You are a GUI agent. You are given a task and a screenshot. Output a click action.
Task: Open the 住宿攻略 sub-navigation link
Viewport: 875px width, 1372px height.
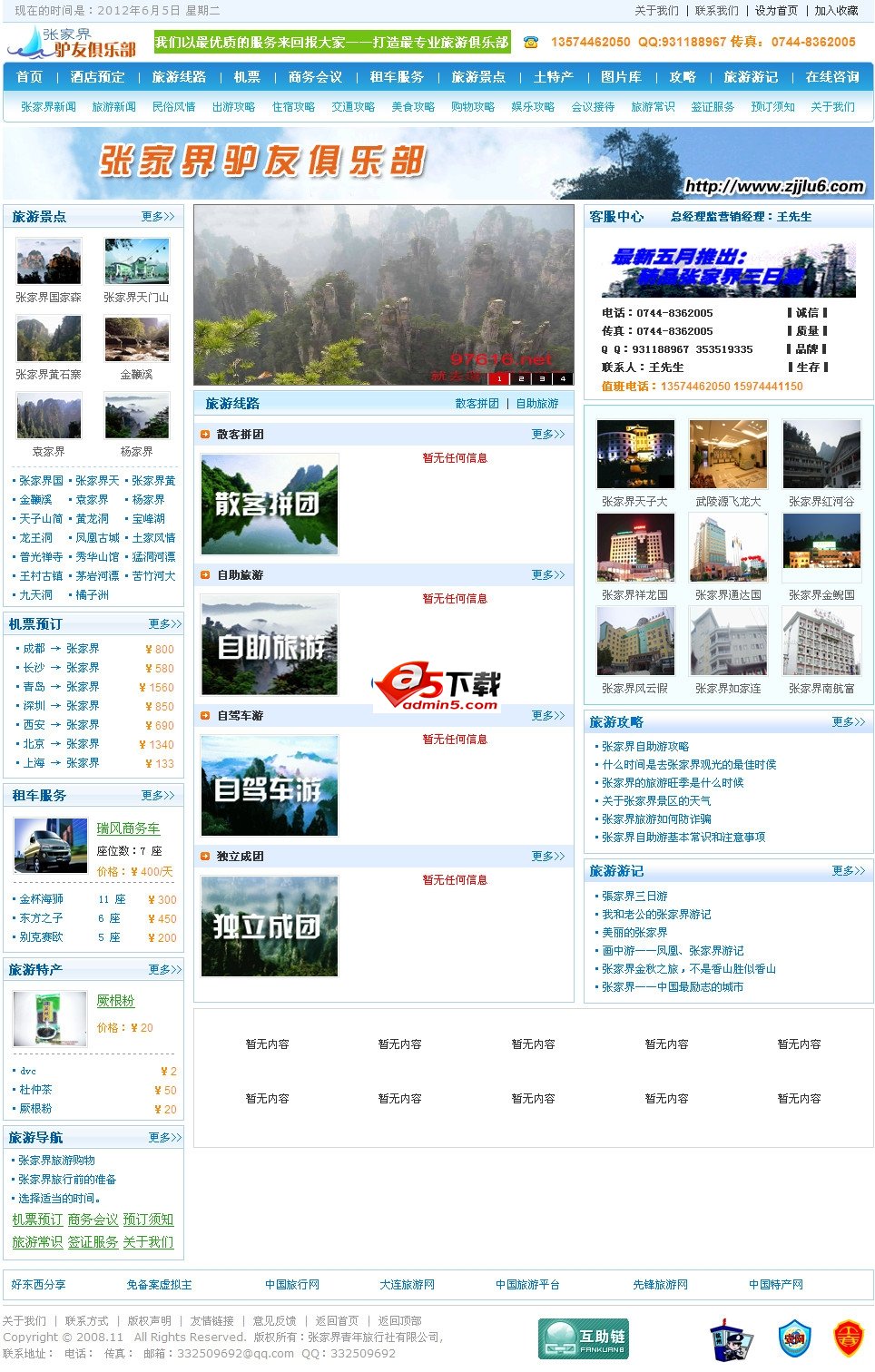(x=293, y=107)
